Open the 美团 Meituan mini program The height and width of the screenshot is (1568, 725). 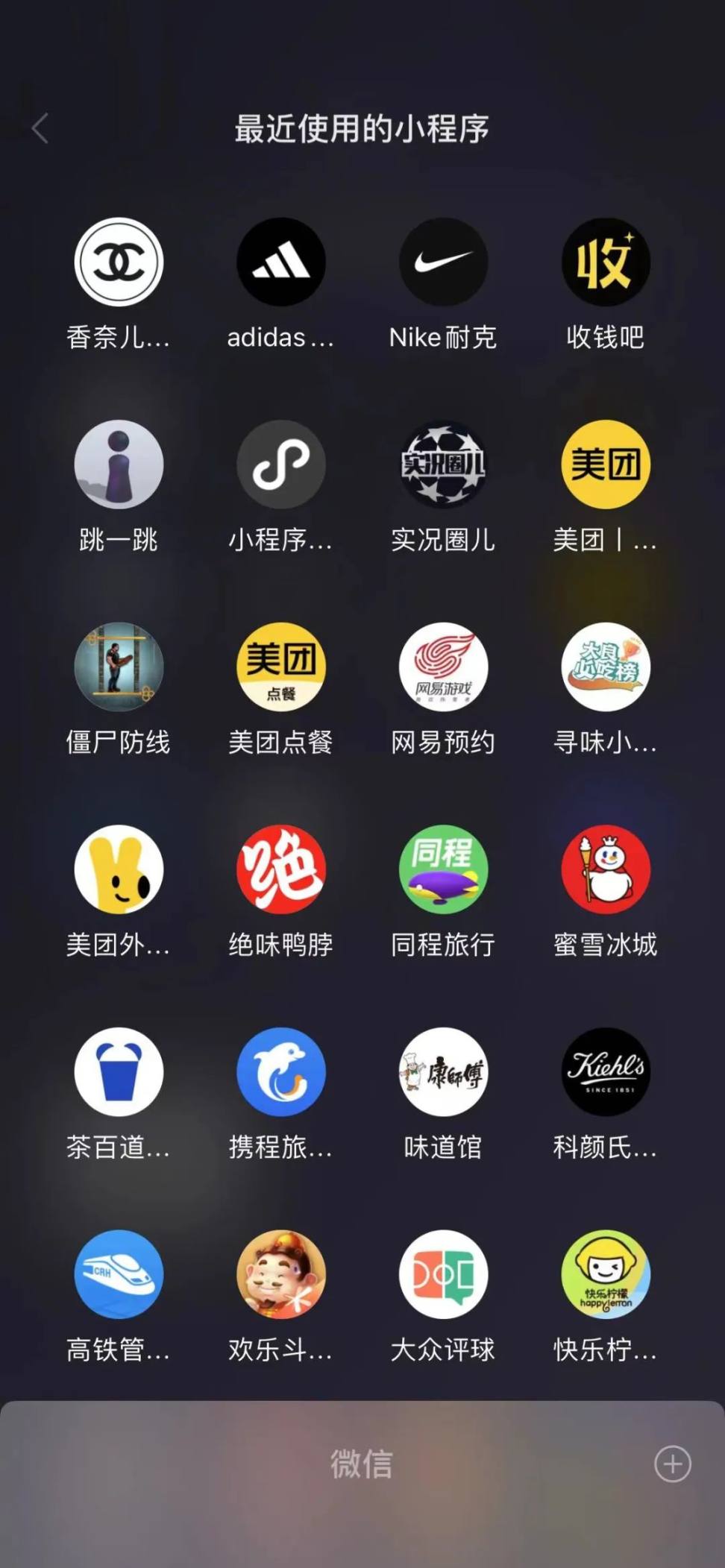606,465
